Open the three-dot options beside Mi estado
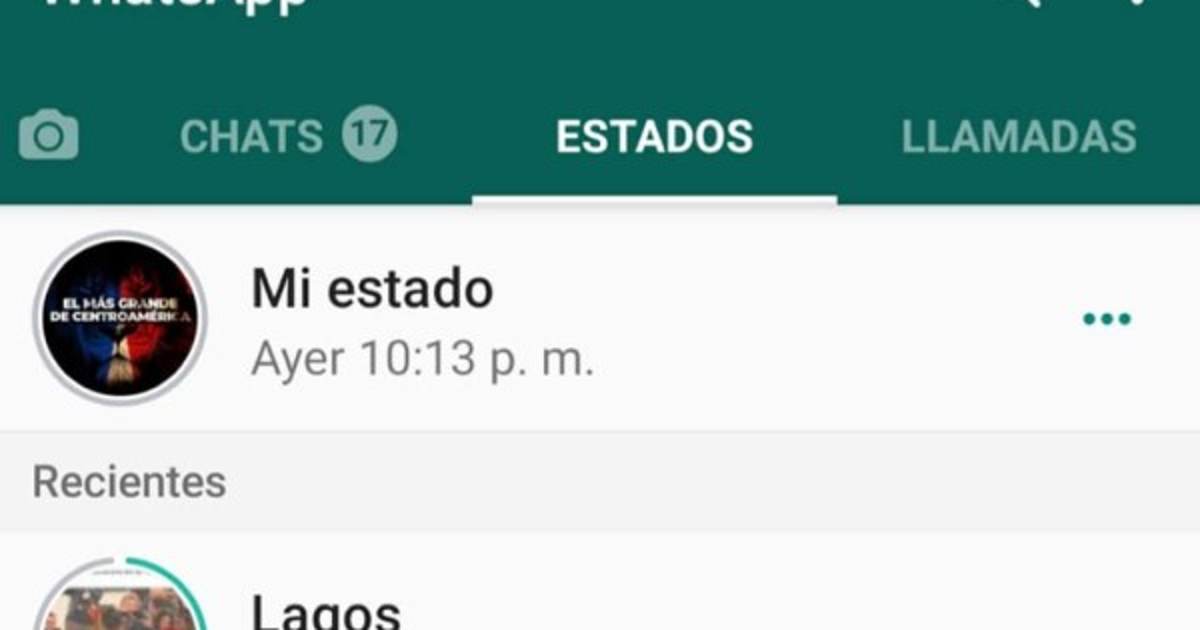1200x630 pixels. [x=1107, y=320]
